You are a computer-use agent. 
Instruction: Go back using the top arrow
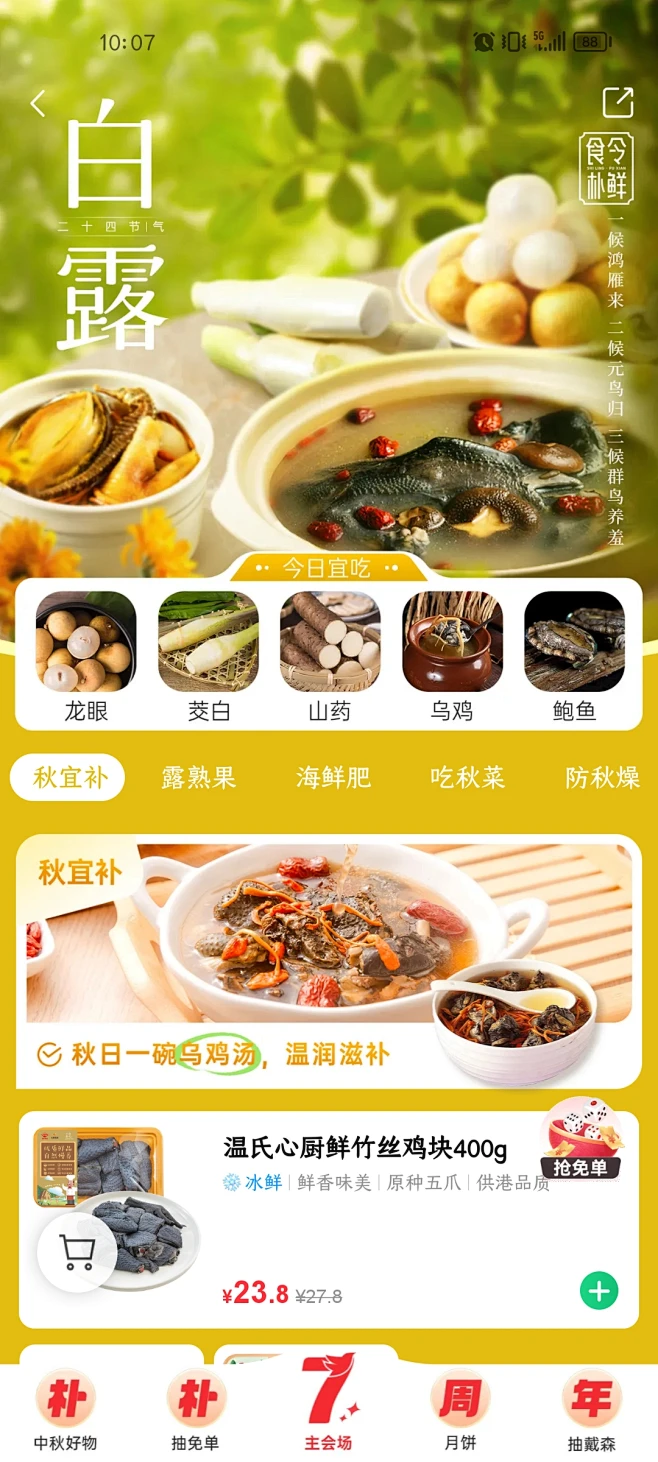(x=38, y=103)
